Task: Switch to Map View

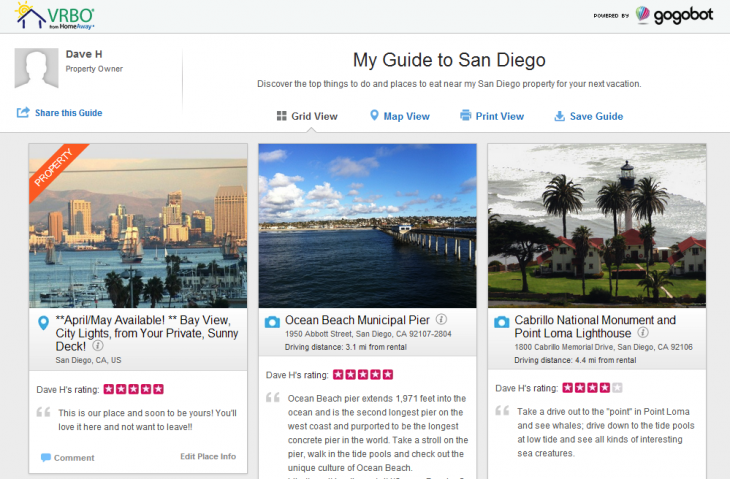Action: pos(400,116)
